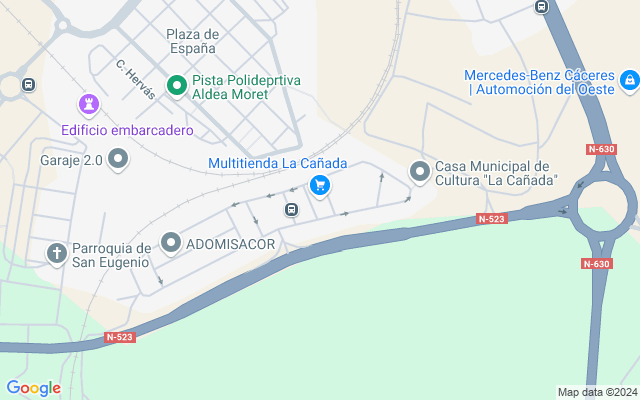Open the Edificio embarcadero landmark pin

tap(90, 104)
